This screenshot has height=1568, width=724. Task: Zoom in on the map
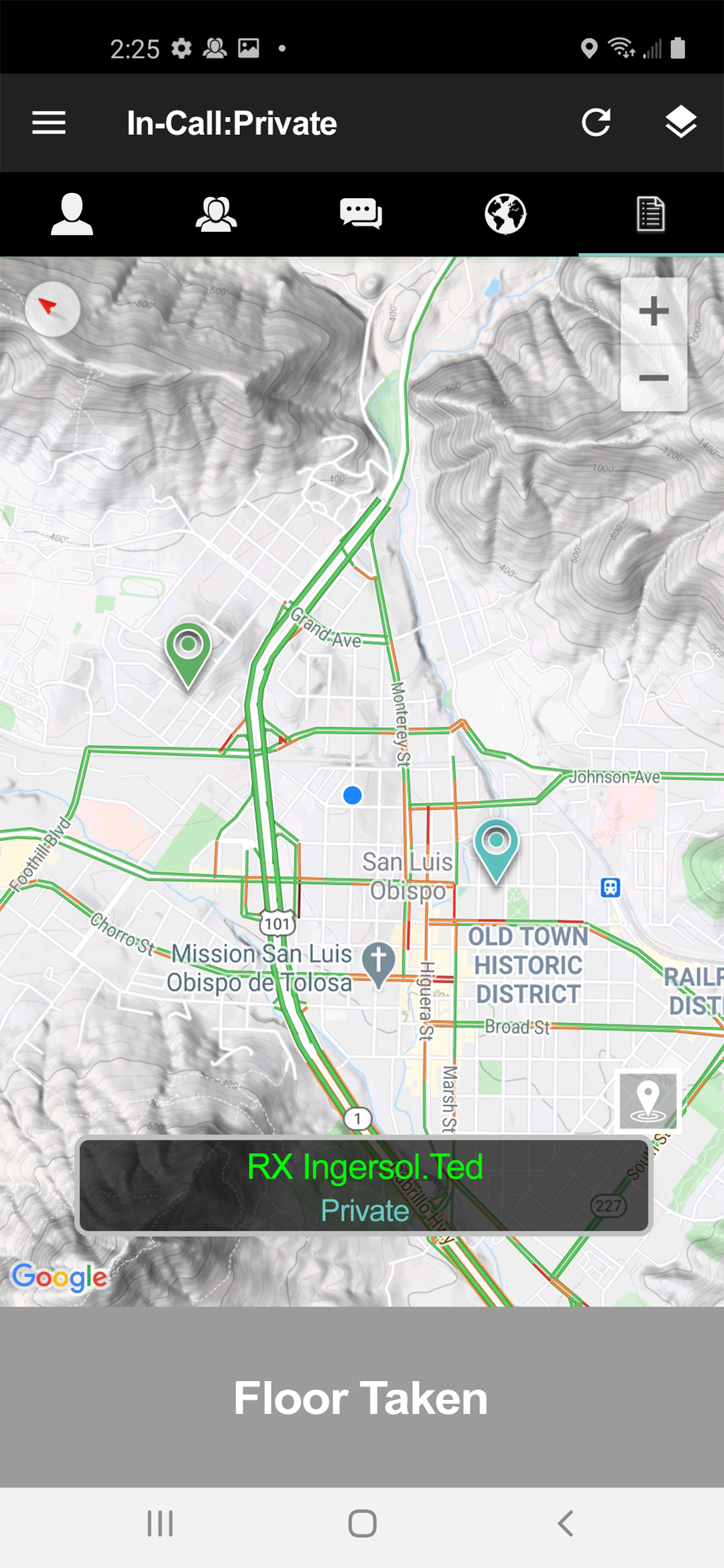(x=654, y=312)
